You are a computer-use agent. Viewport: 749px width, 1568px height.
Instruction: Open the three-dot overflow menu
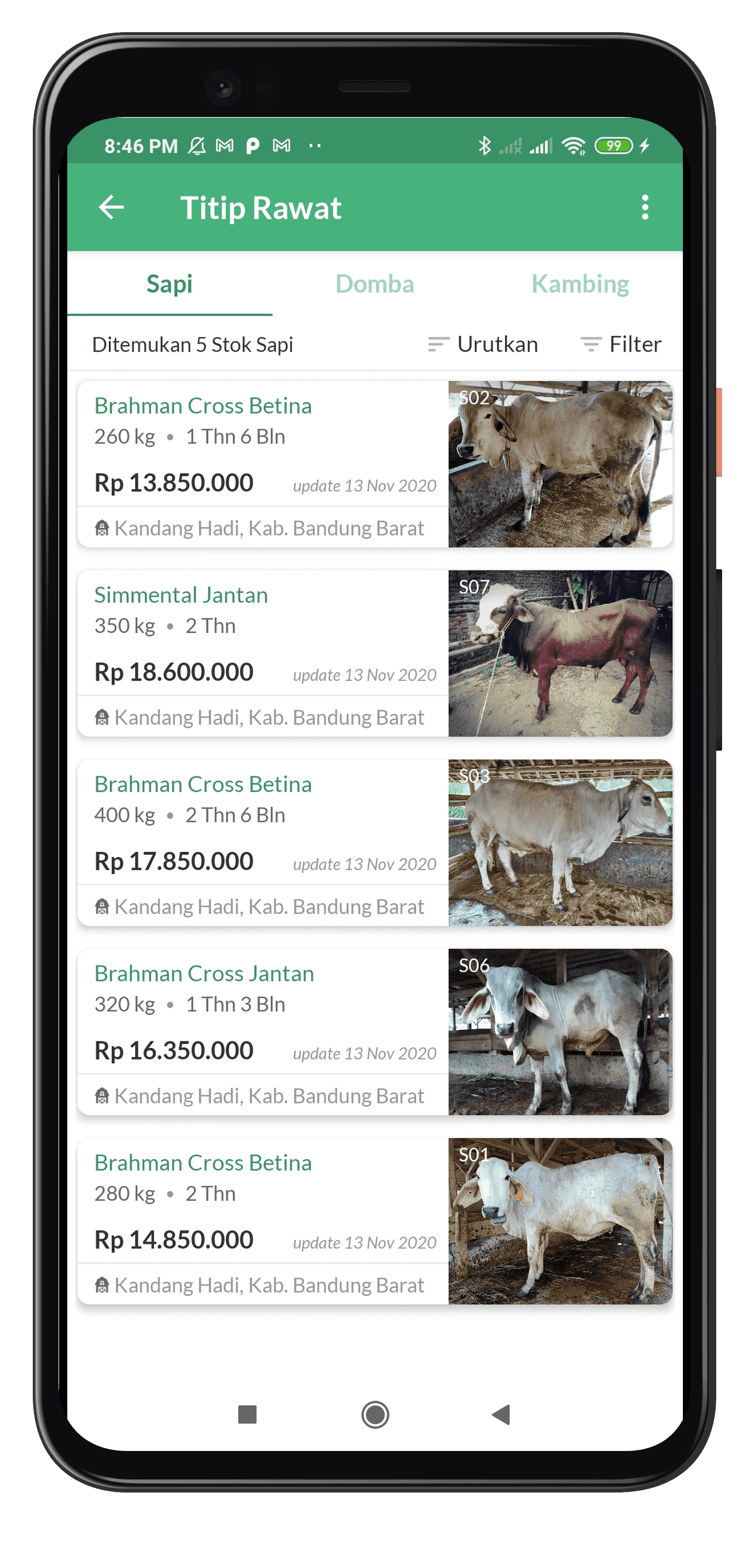coord(645,208)
